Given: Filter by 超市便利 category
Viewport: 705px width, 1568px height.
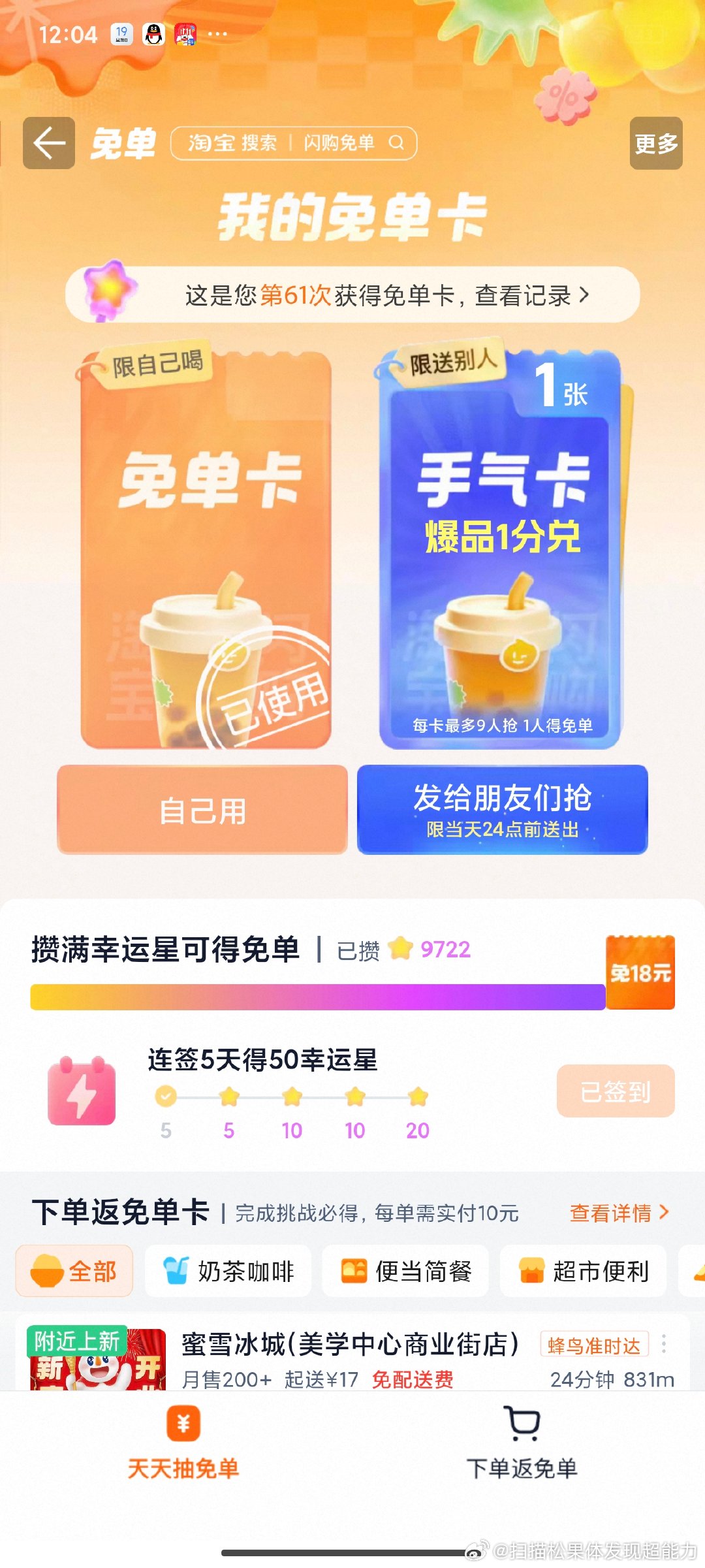Looking at the screenshot, I should tap(583, 1271).
